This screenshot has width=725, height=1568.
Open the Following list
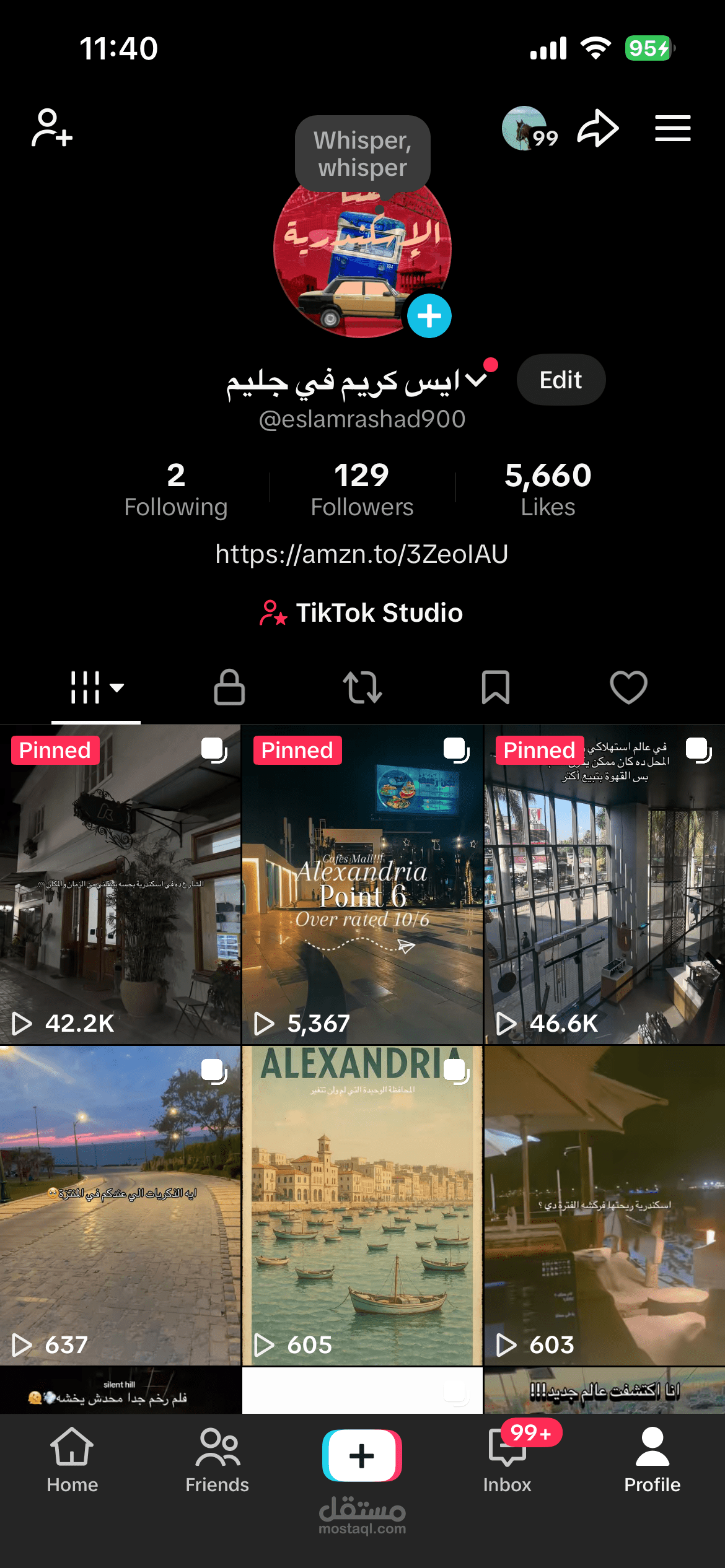(x=176, y=489)
